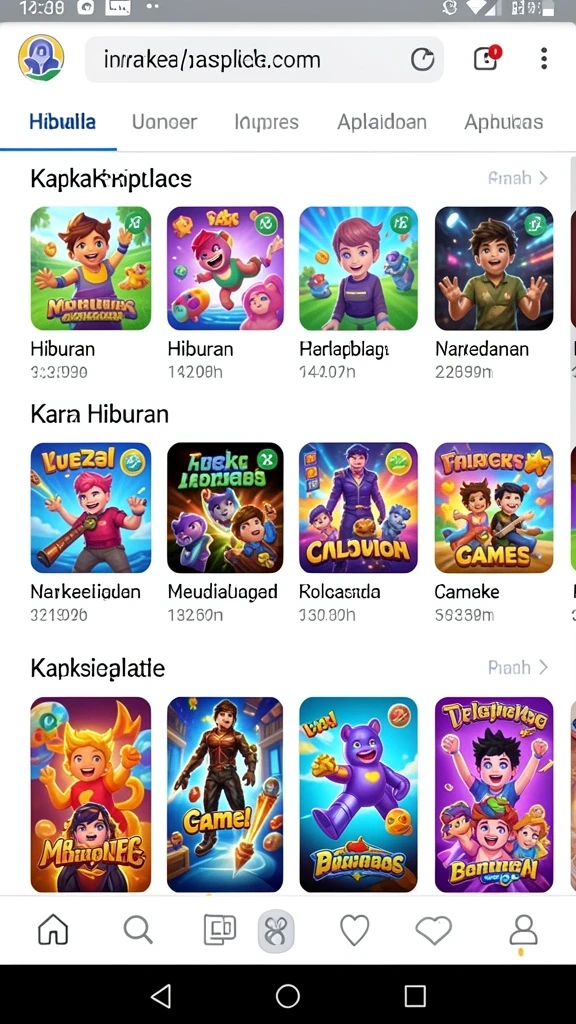The height and width of the screenshot is (1024, 576).
Task: Open the tab switcher with red badge
Action: click(486, 59)
